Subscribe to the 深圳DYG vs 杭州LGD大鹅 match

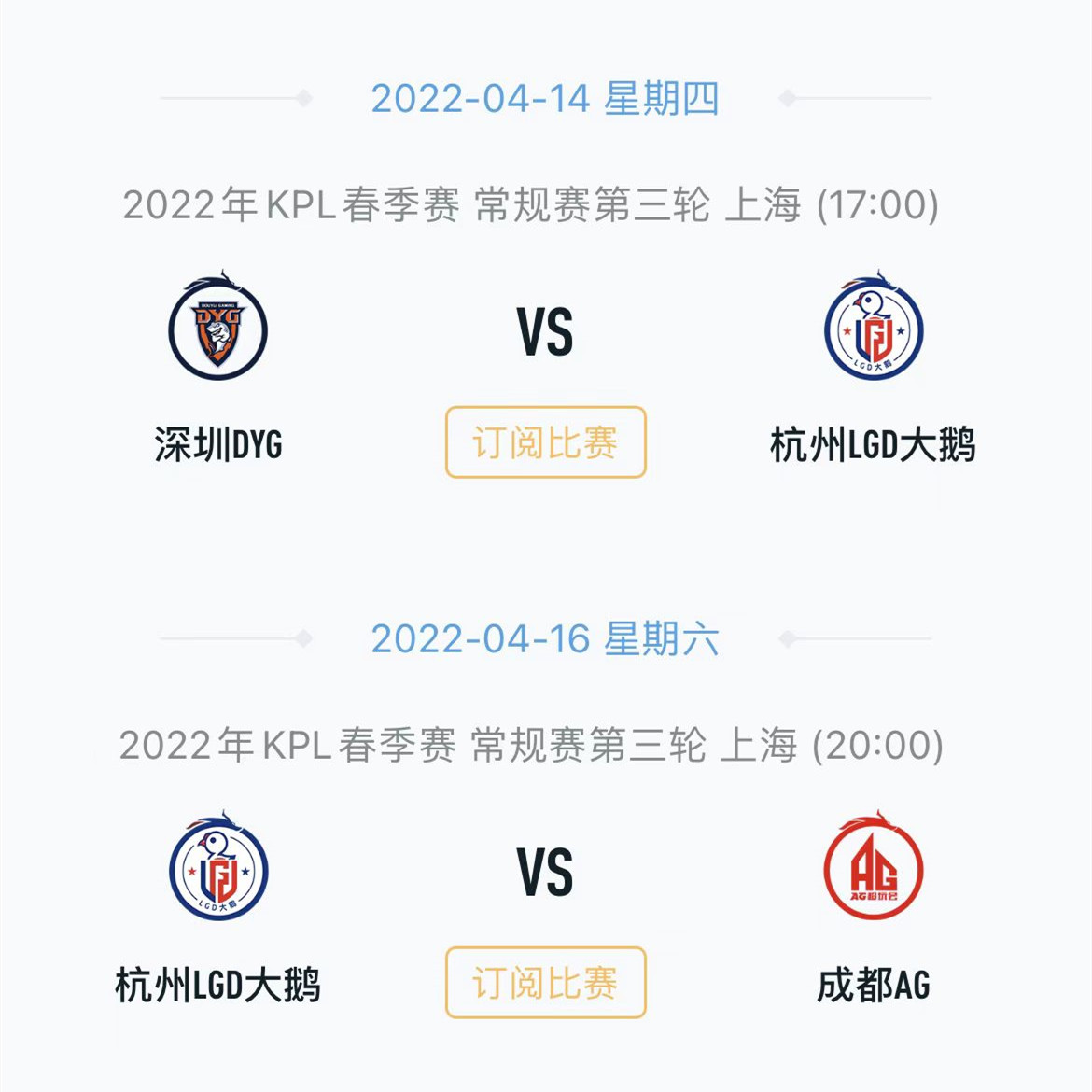545,442
